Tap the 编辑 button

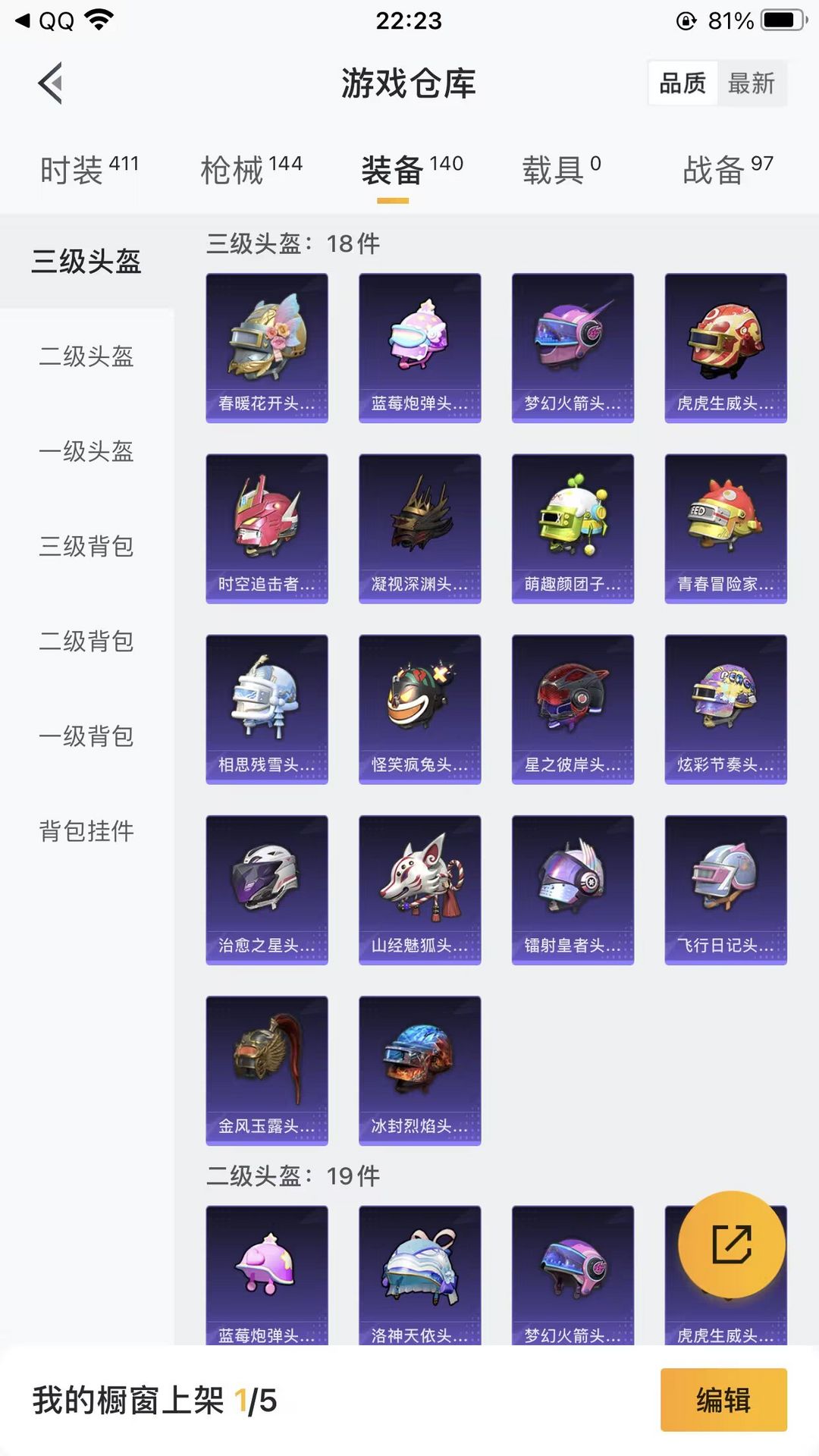pos(723,1400)
